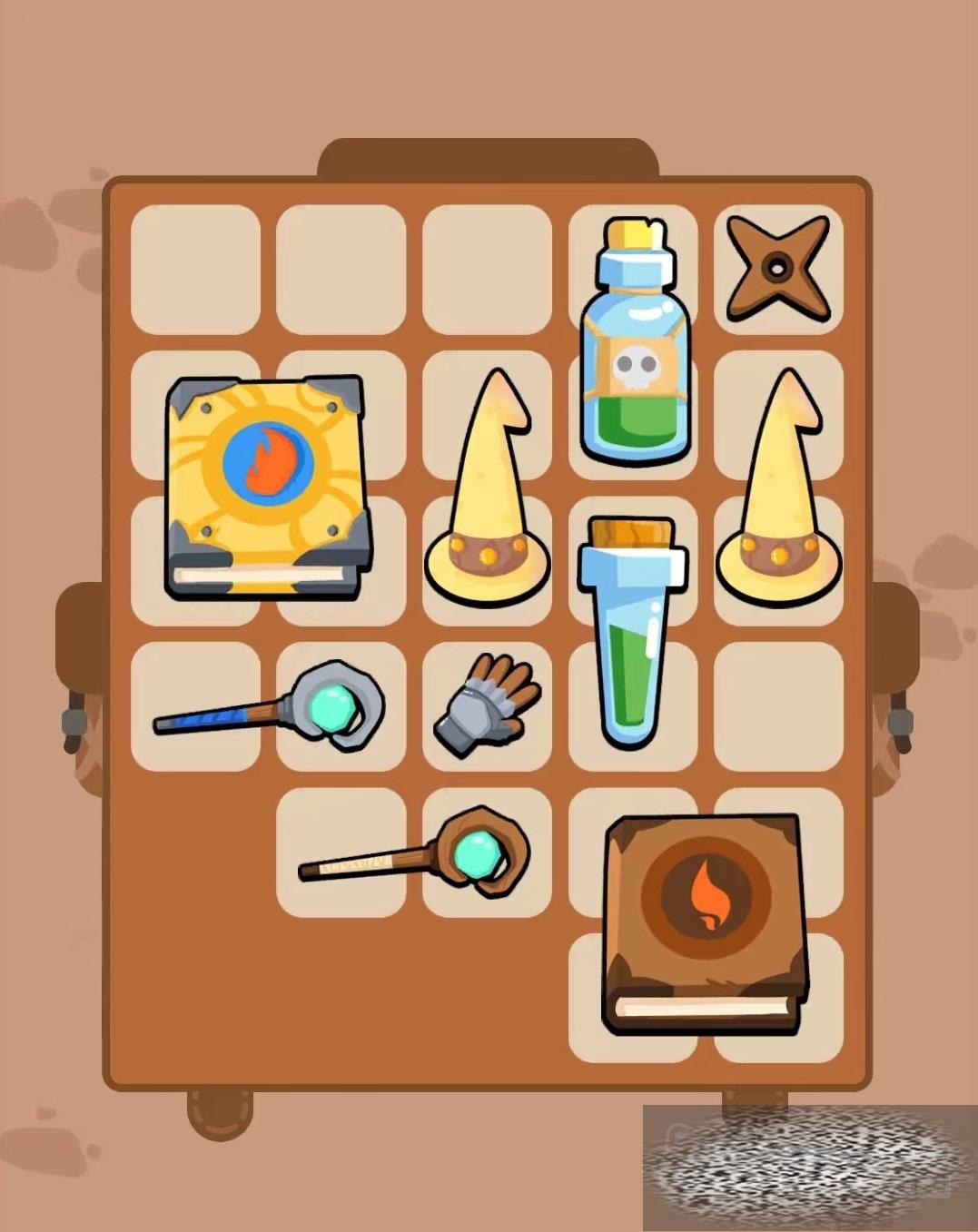
Task: Select the brown shuriken
Action: pyautogui.click(x=778, y=268)
